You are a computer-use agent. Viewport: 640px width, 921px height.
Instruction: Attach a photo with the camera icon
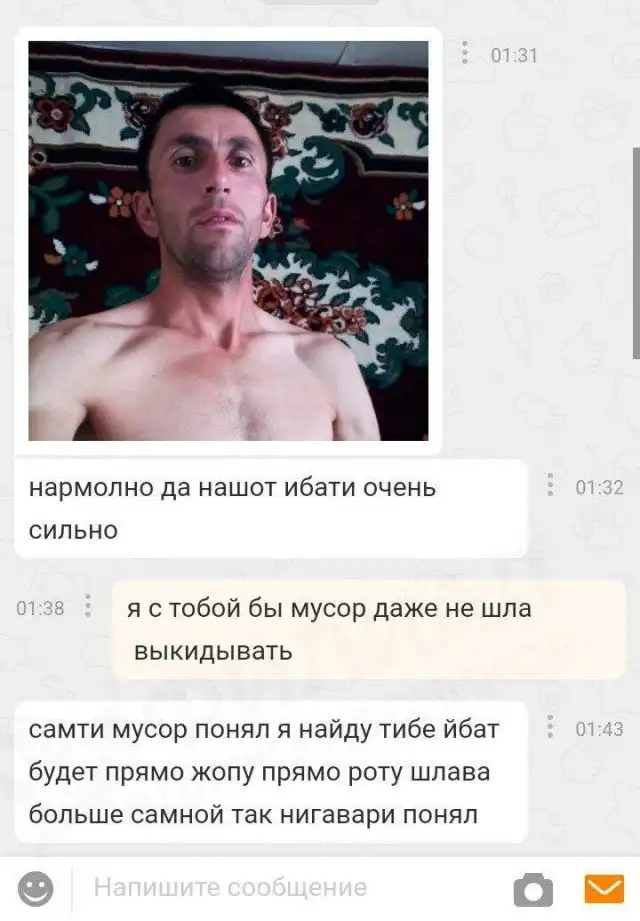coord(533,888)
